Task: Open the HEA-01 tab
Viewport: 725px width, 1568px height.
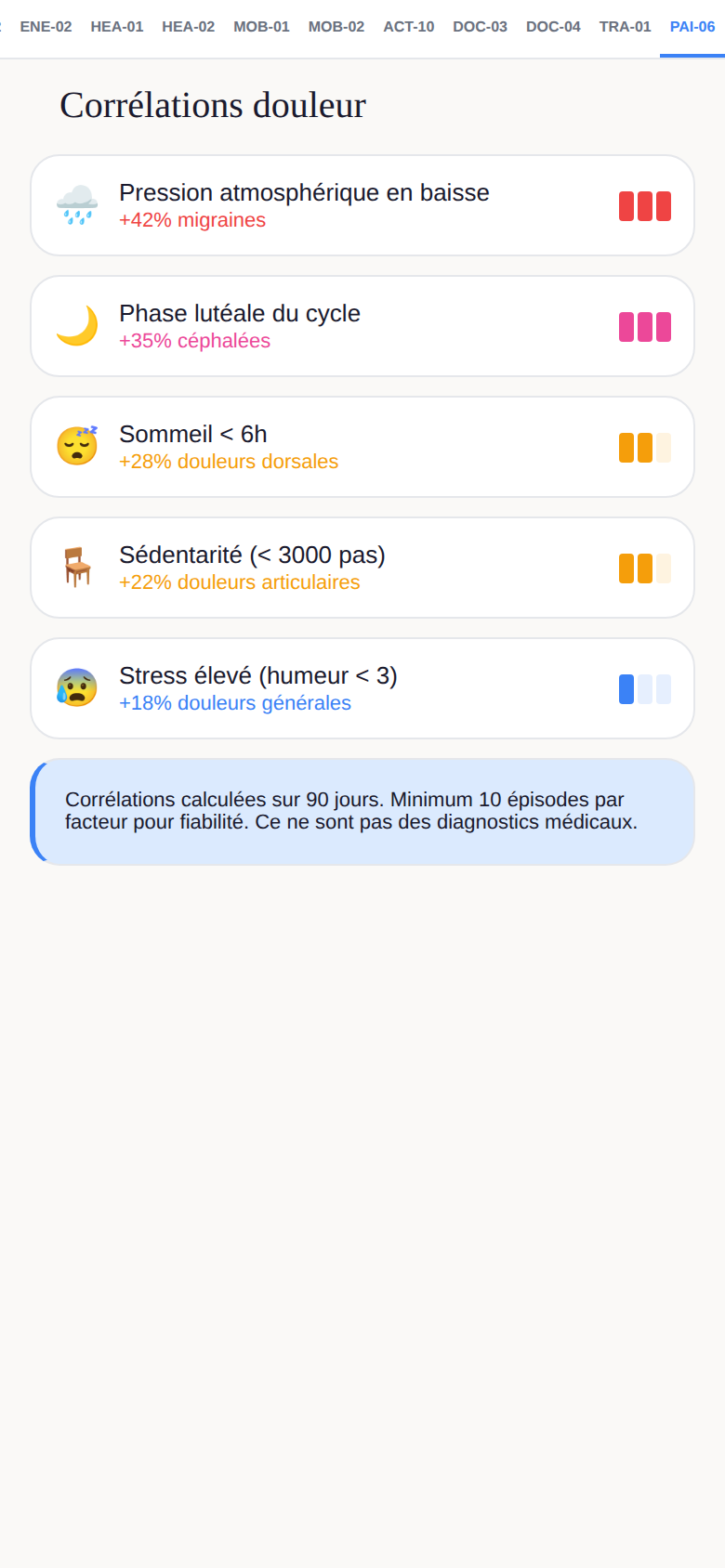Action: coord(117,27)
